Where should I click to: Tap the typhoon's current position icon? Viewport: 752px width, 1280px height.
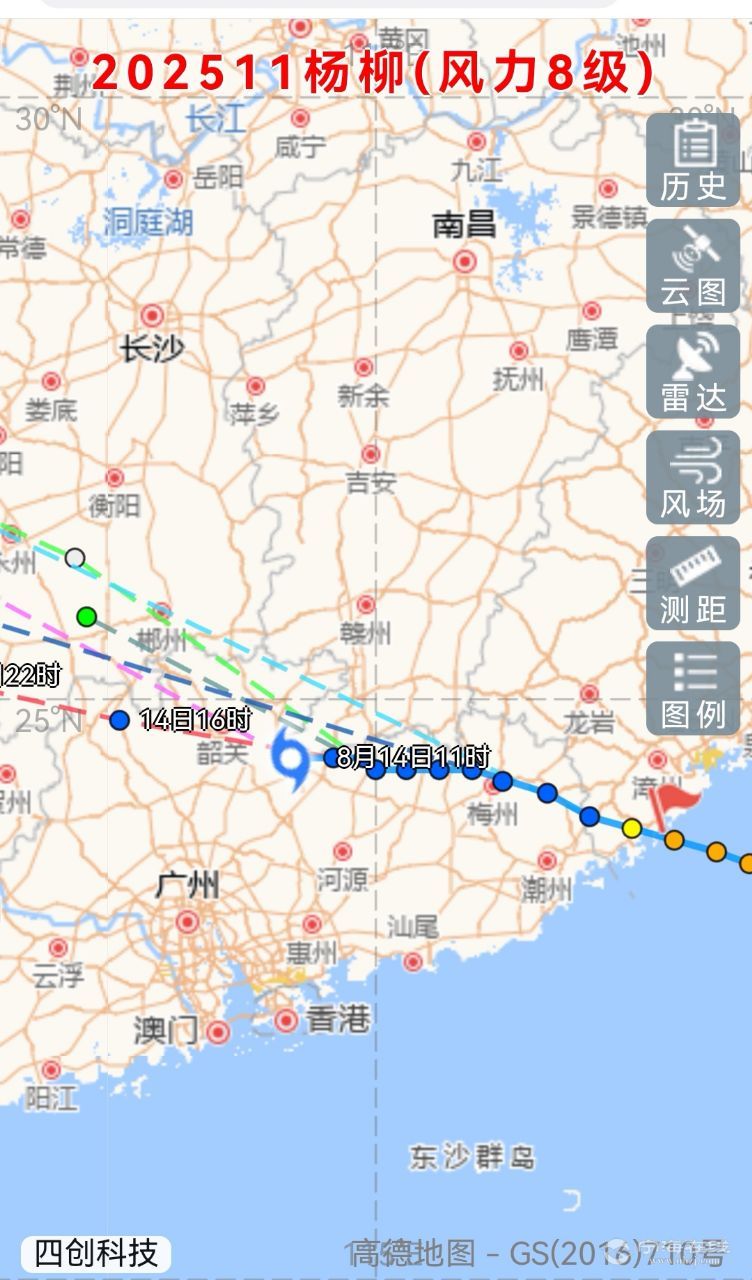(x=291, y=760)
